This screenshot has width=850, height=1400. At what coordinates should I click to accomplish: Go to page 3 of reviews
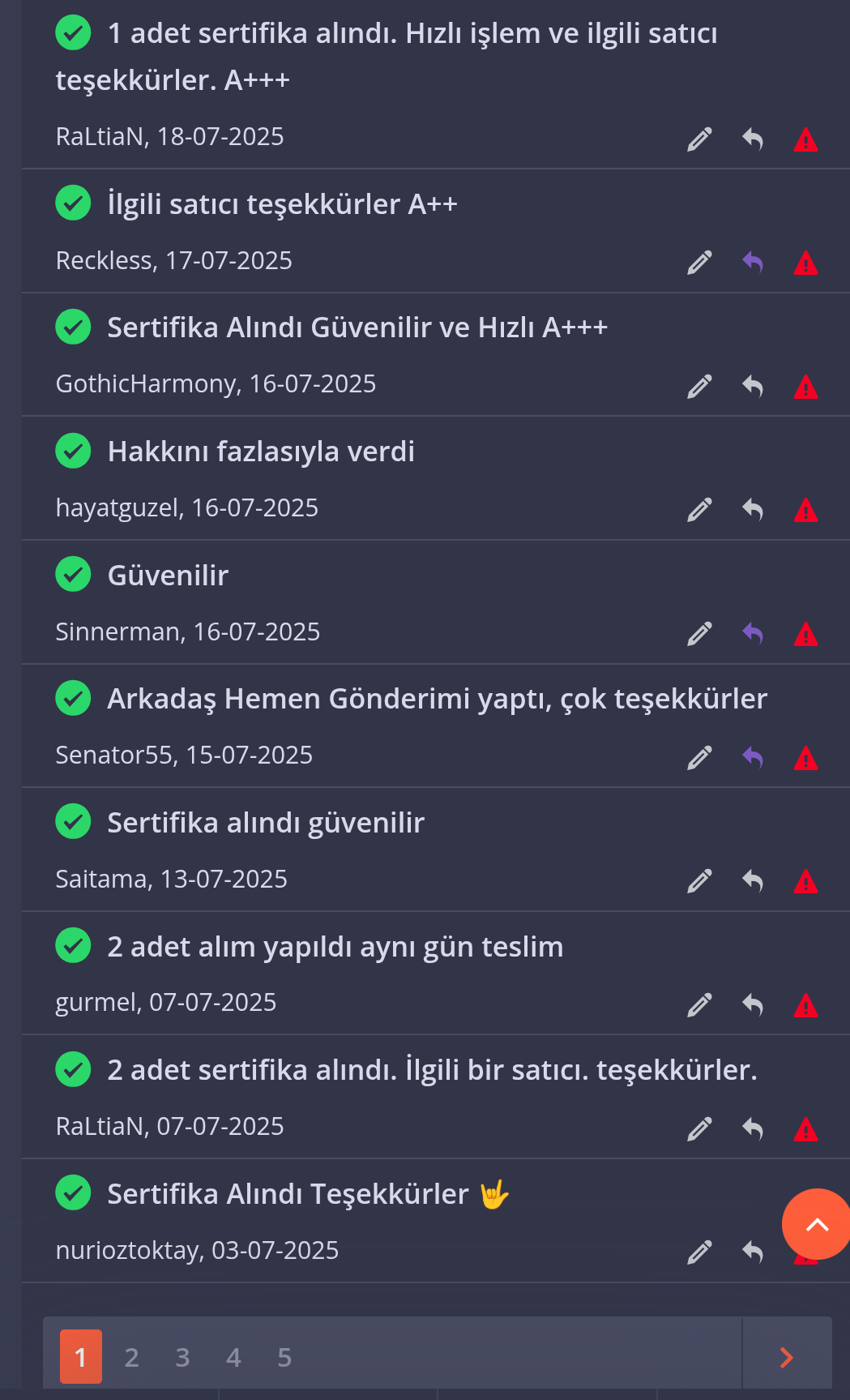point(182,1357)
